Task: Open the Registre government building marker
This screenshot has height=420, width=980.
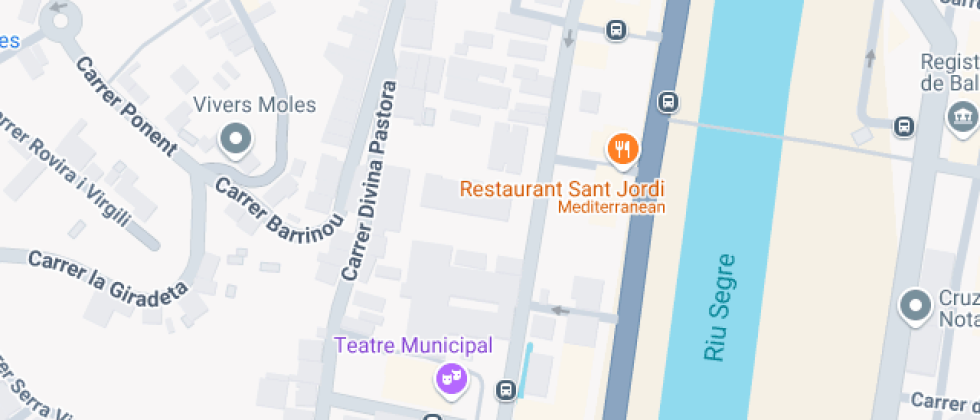Action: (964, 118)
